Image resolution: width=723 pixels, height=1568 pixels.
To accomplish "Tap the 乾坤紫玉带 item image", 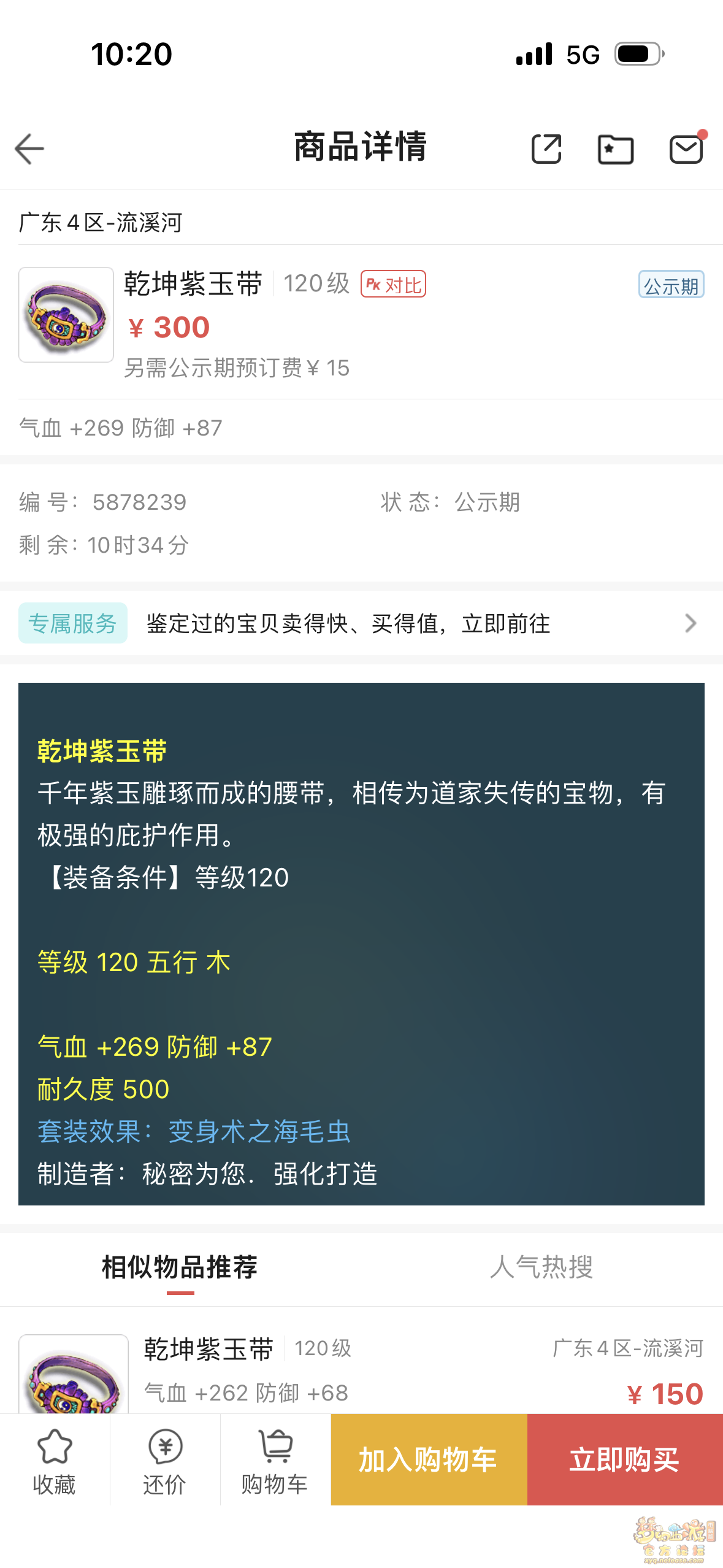I will tap(66, 315).
